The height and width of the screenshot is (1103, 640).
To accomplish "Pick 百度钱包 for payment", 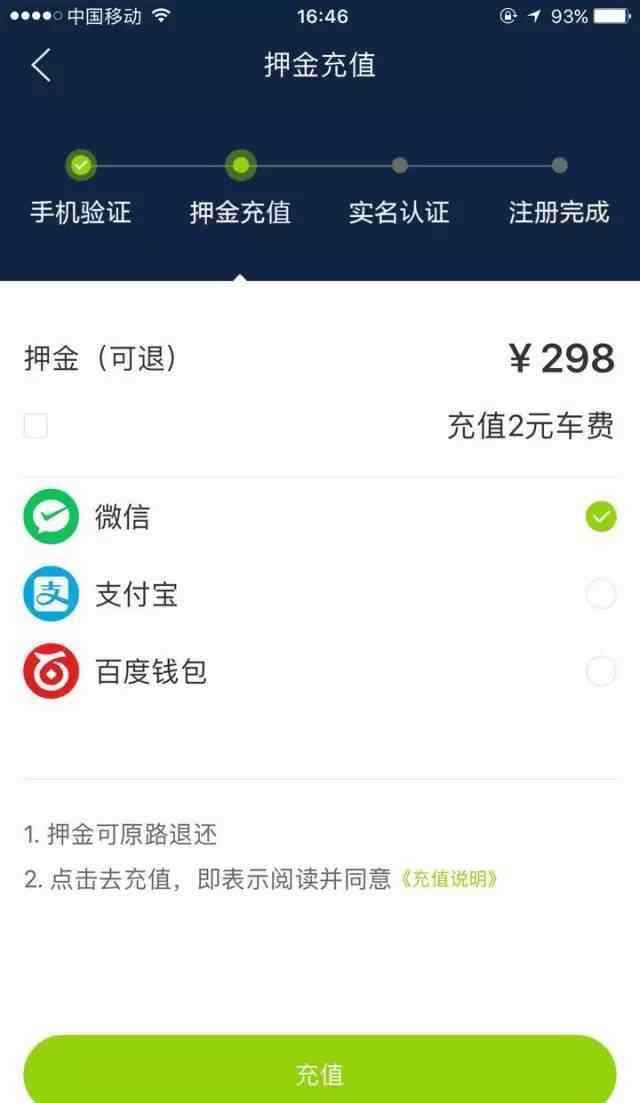I will tap(320, 671).
